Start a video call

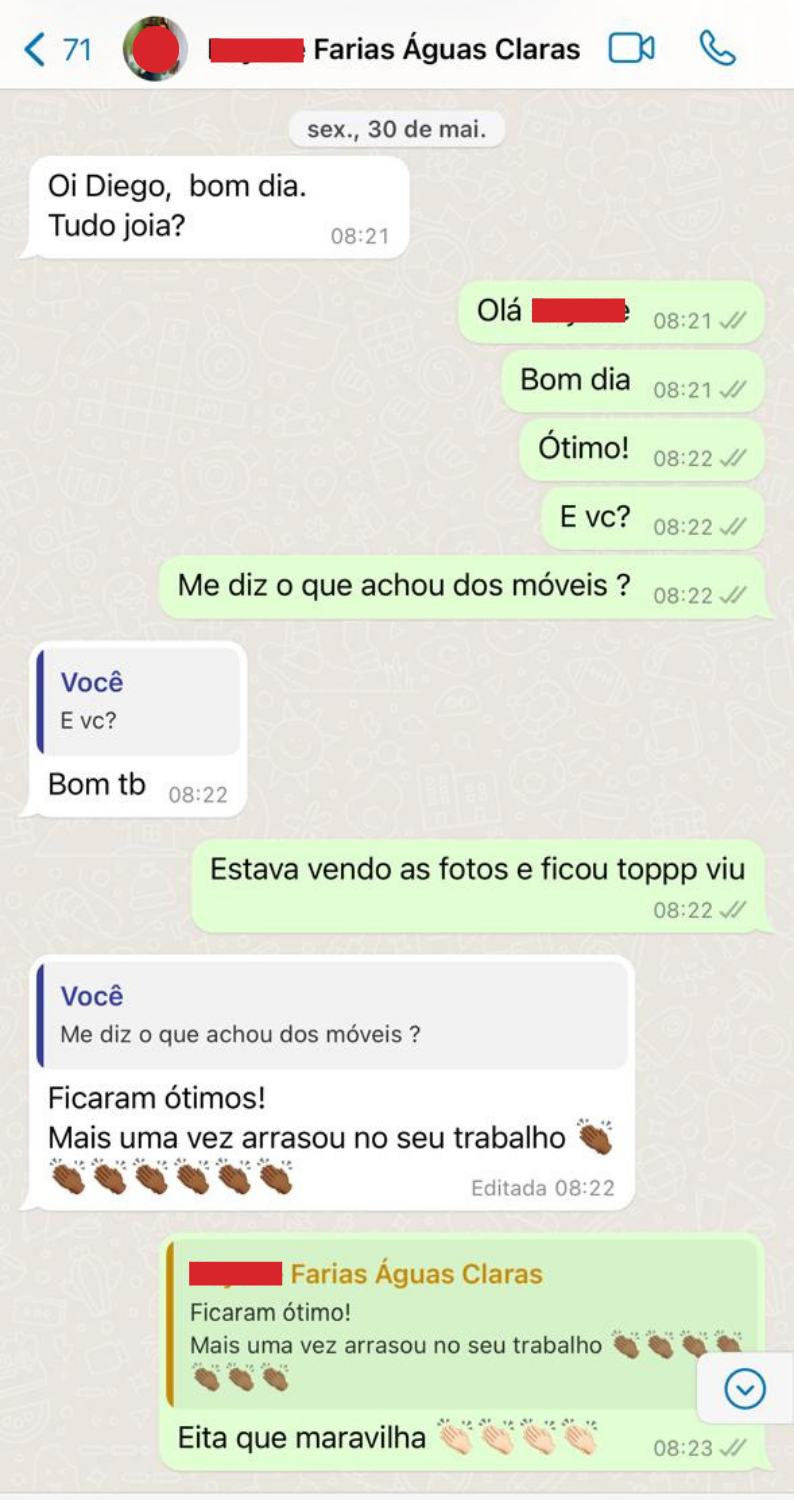point(631,48)
